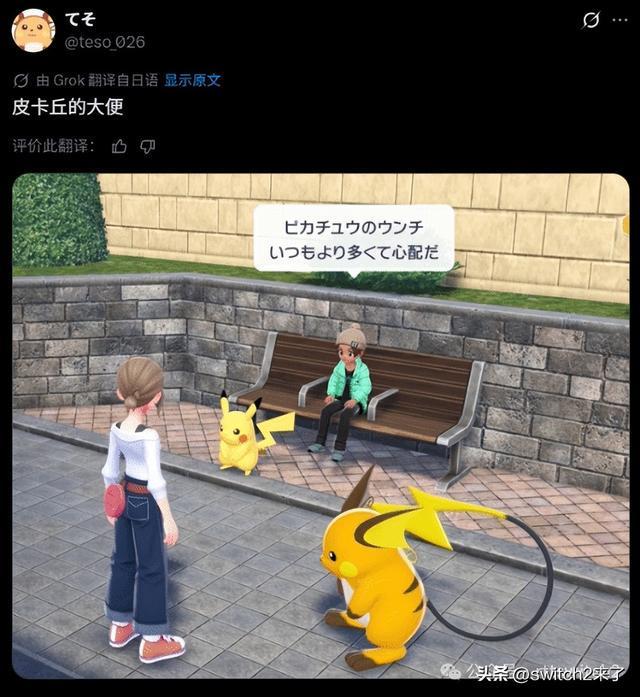Open the Grok icon on this post

[x=591, y=20]
